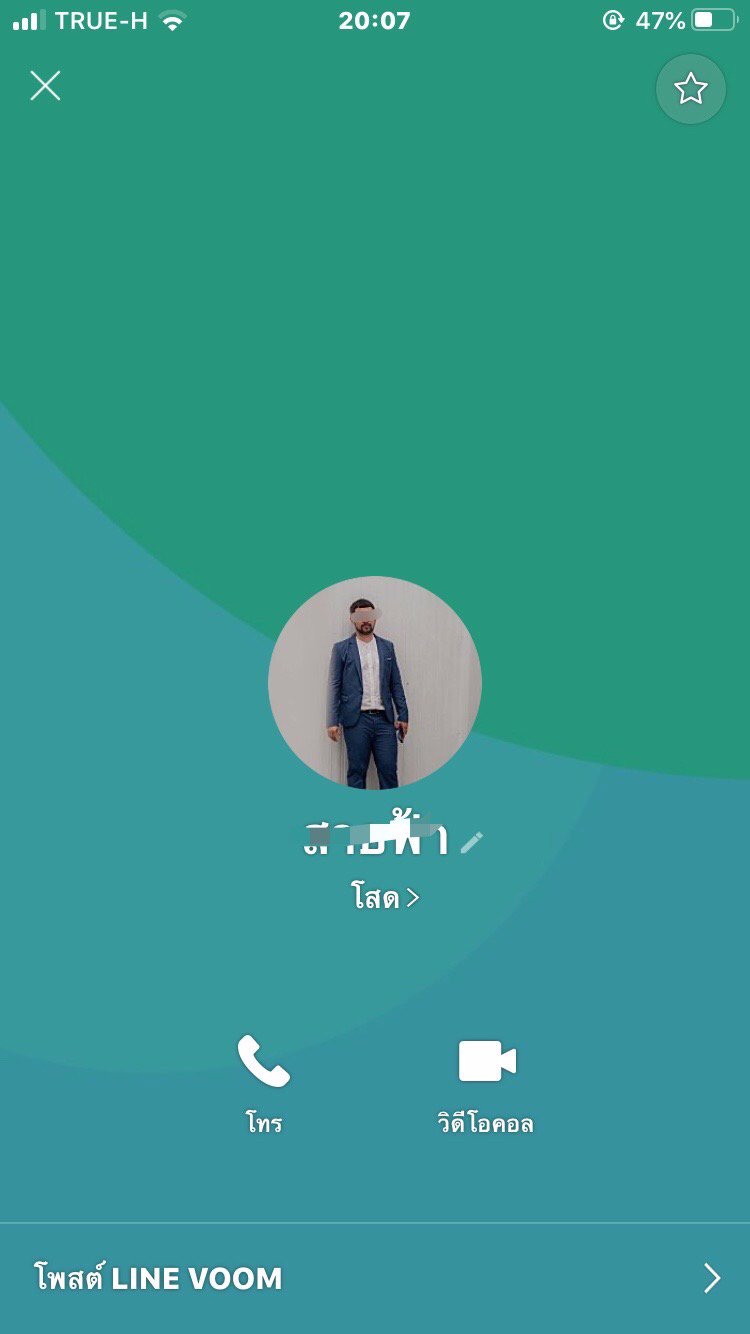
Task: Open โพสต์ LINE VOOM posts
Action: pos(375,1278)
